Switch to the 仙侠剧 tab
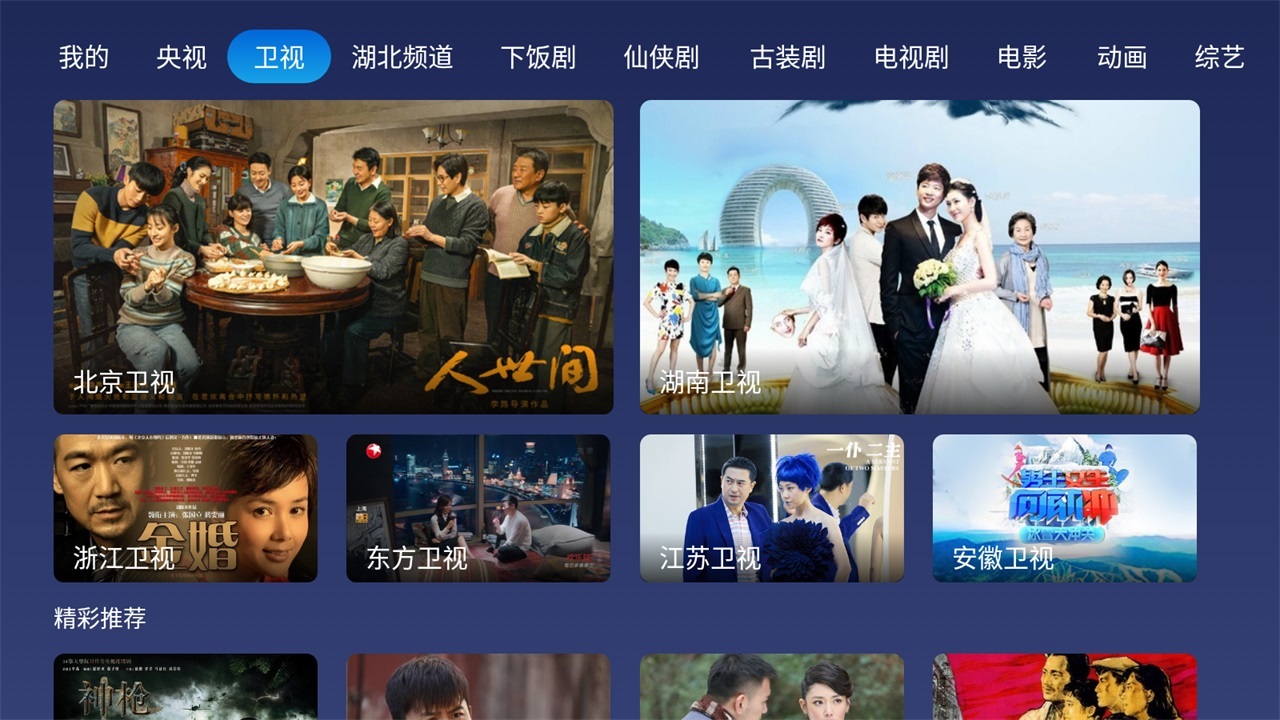This screenshot has height=720, width=1280. (661, 57)
